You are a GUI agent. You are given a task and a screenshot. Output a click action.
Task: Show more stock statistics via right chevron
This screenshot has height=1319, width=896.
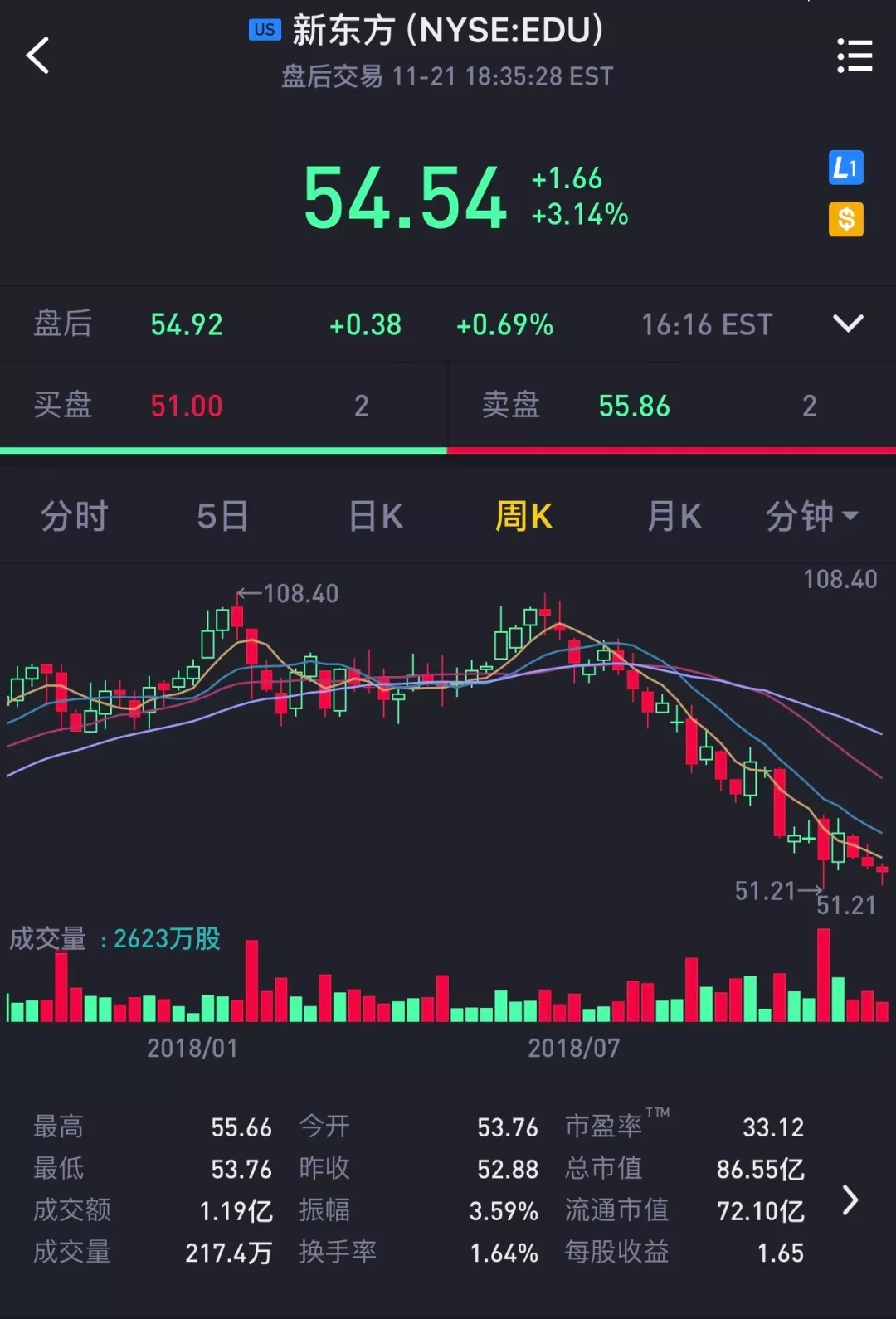[x=850, y=1200]
